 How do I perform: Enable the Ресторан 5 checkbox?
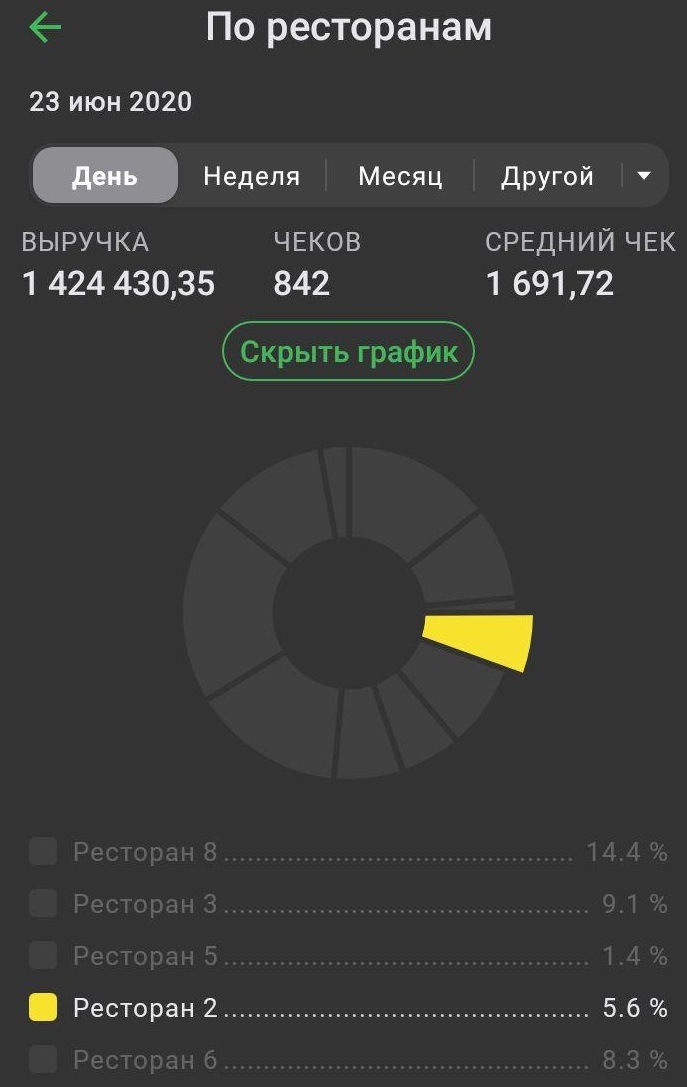(43, 955)
